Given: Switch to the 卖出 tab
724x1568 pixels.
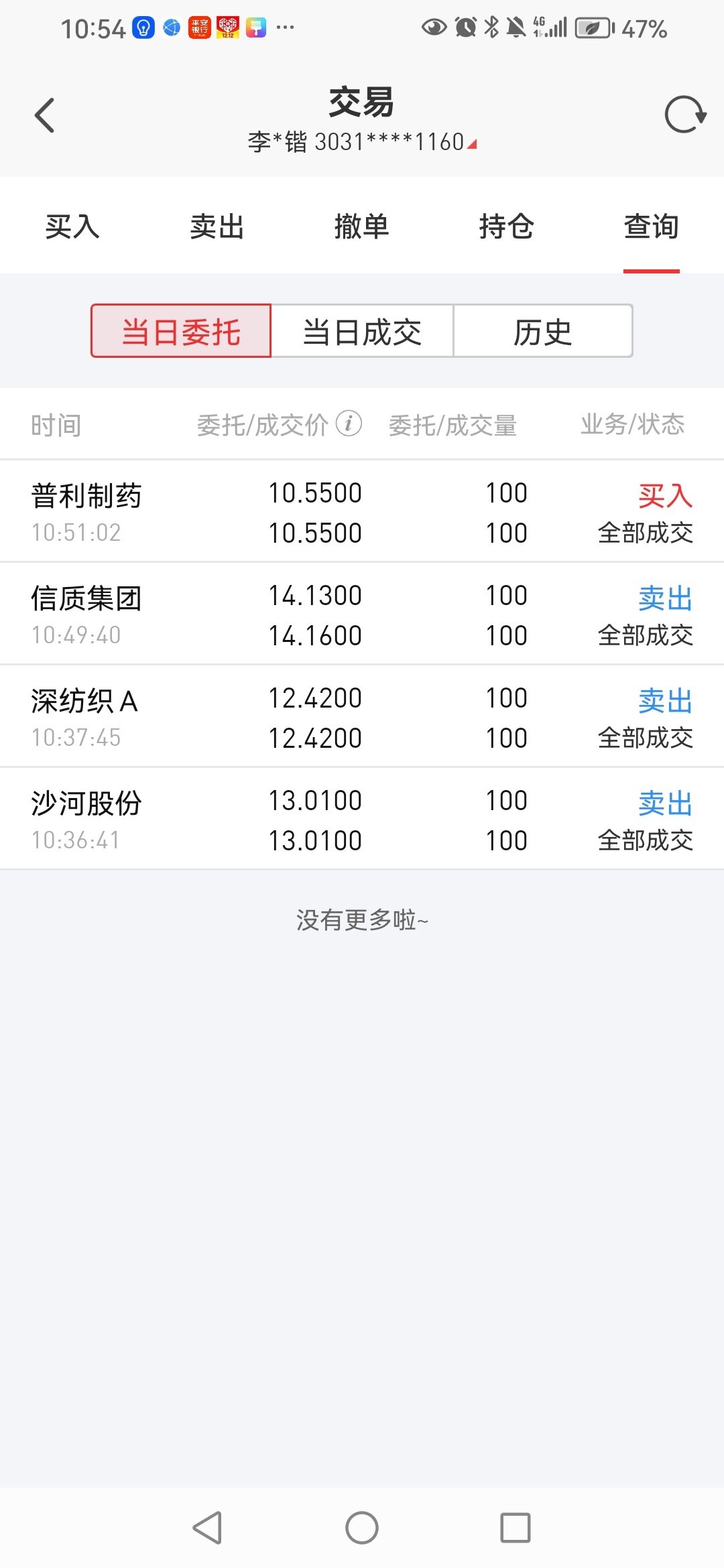Looking at the screenshot, I should 217,226.
